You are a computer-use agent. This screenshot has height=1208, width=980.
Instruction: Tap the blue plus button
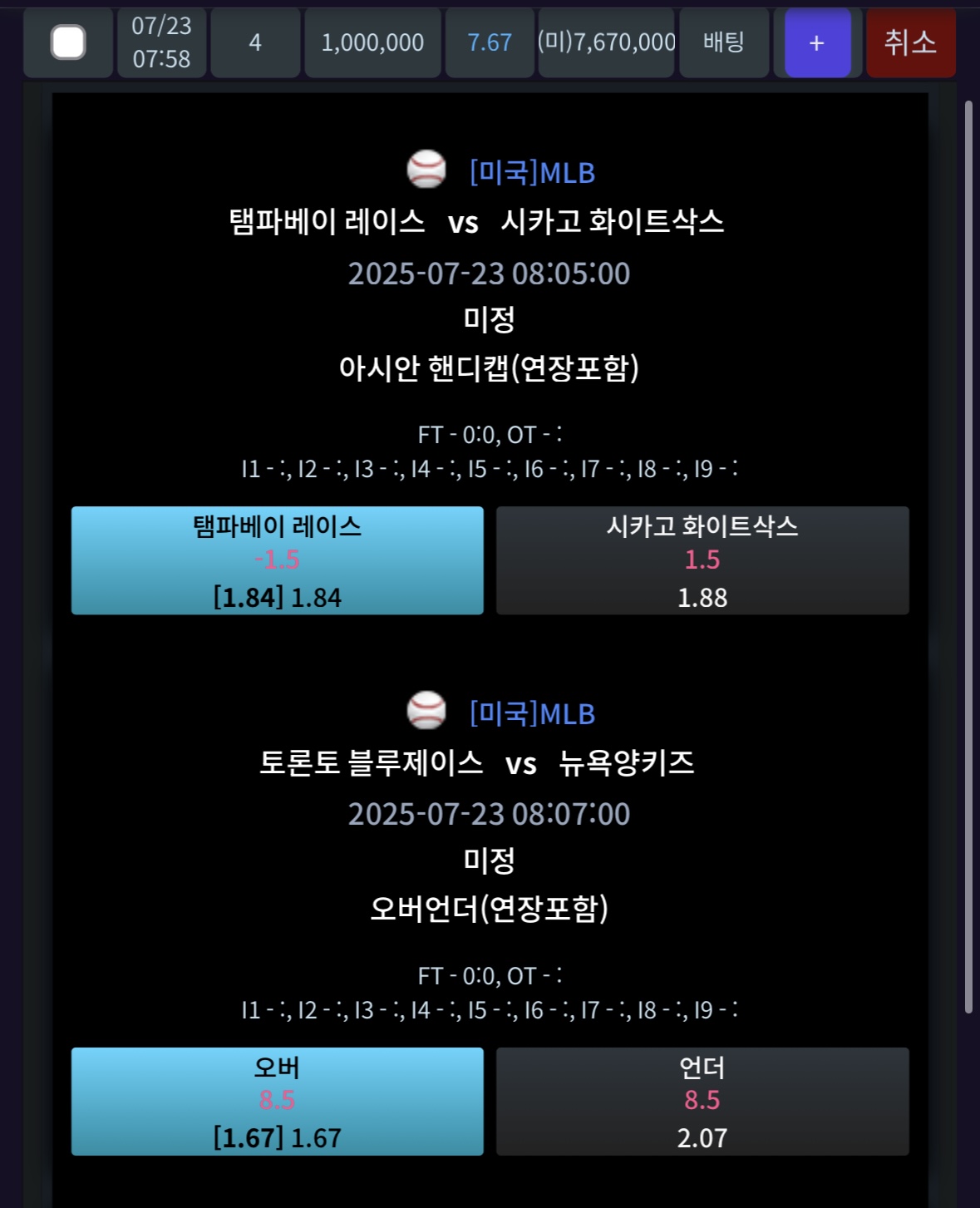[817, 43]
